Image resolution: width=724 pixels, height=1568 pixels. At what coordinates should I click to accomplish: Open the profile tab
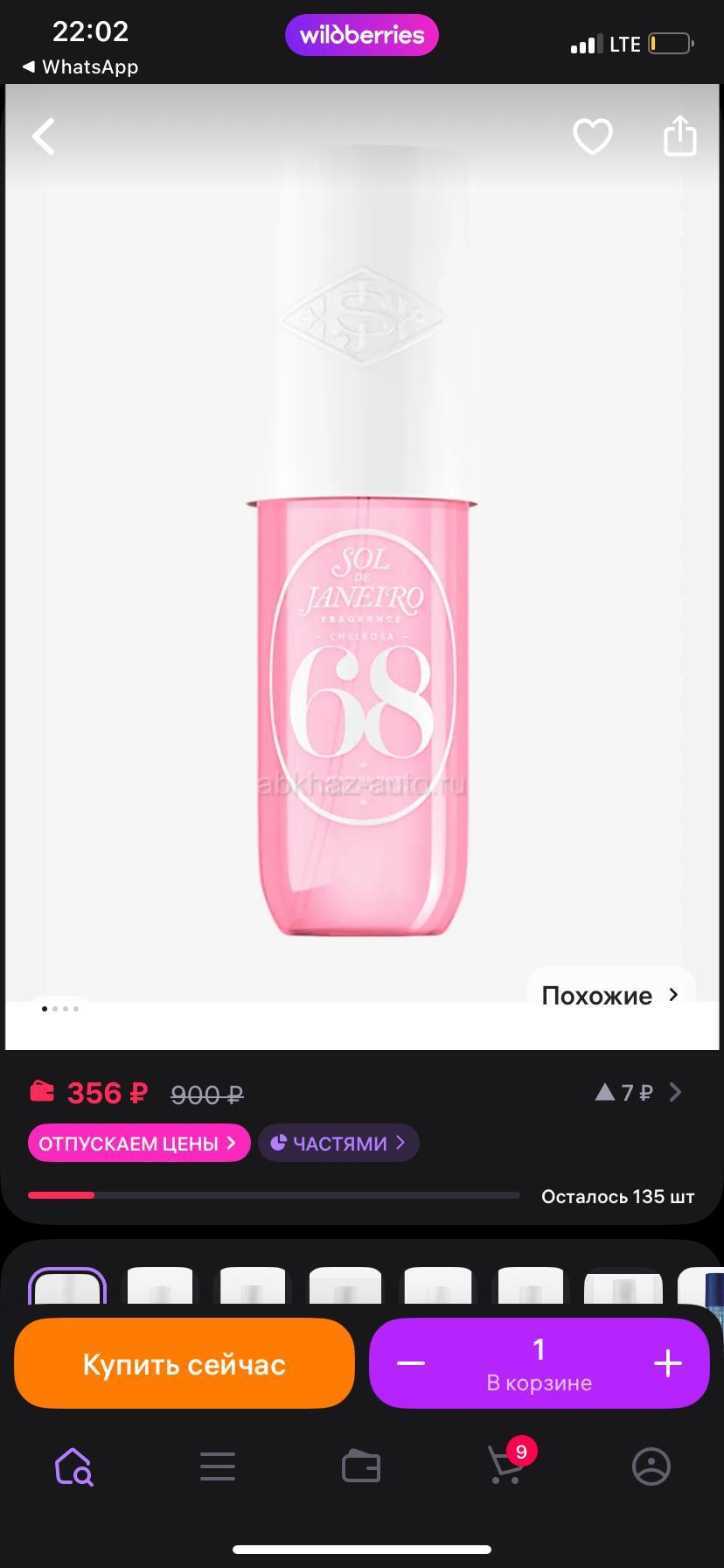point(651,1466)
